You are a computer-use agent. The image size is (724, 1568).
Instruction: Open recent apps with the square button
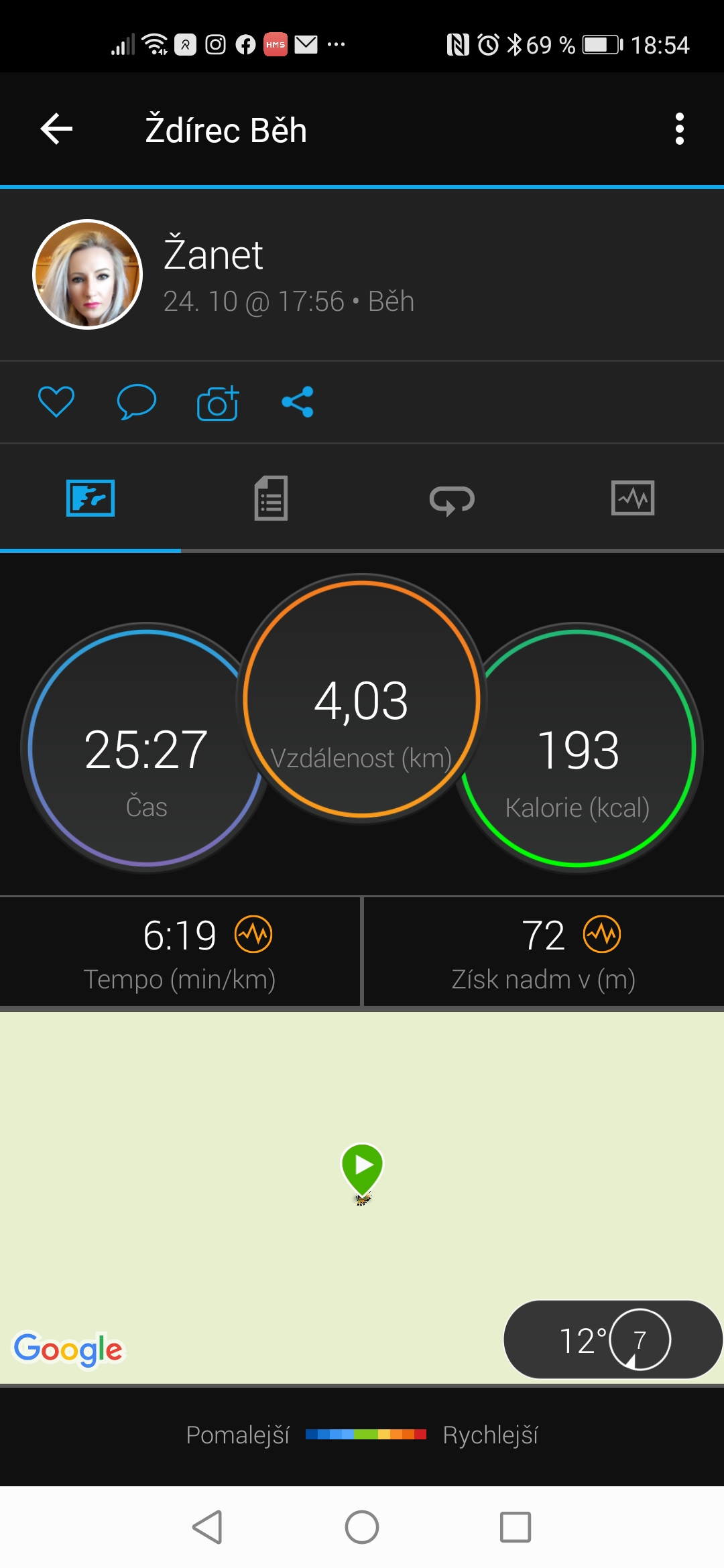[516, 1527]
